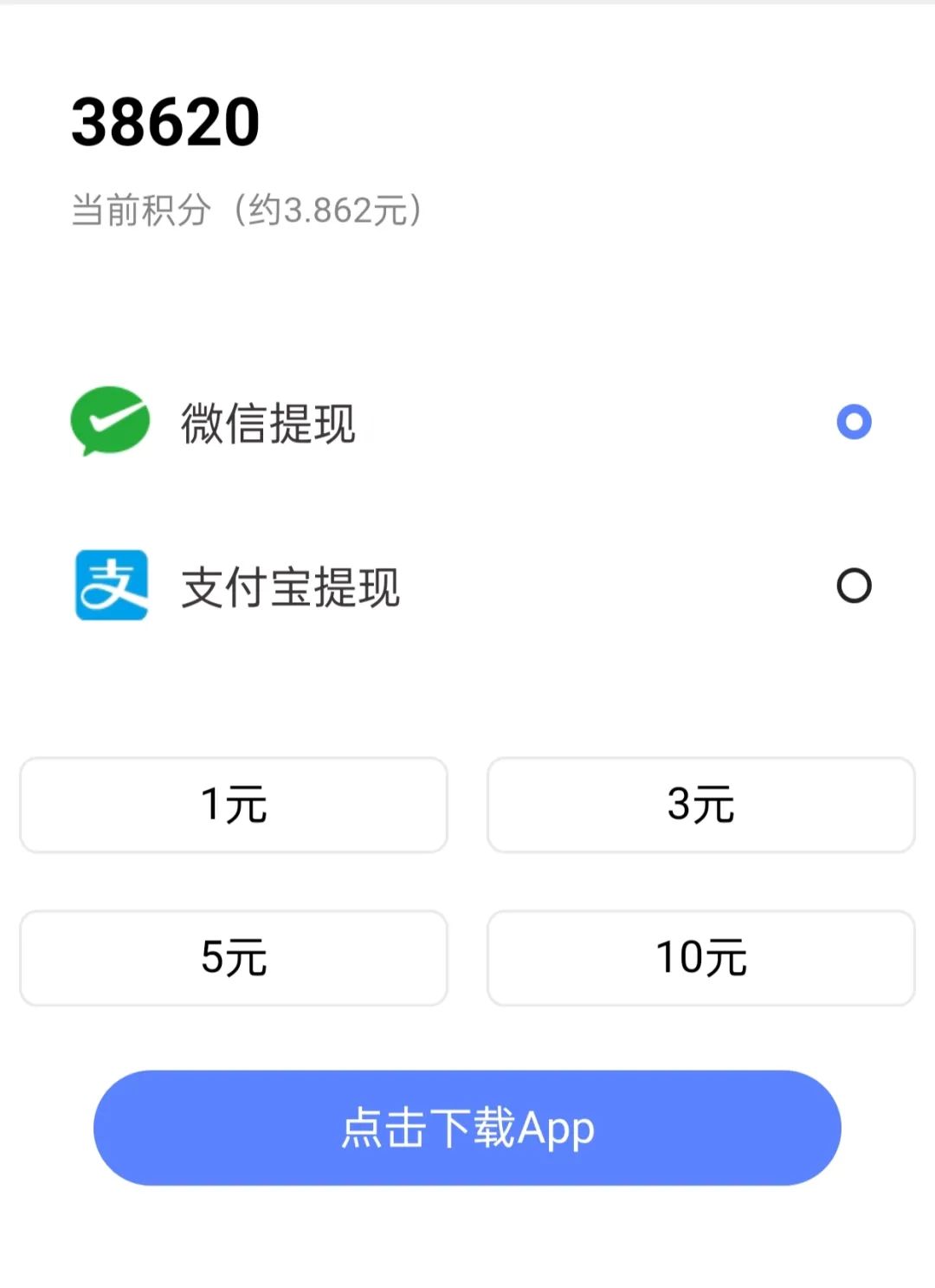Image resolution: width=935 pixels, height=1288 pixels.
Task: Select the 1元 withdrawal amount
Action: 234,806
